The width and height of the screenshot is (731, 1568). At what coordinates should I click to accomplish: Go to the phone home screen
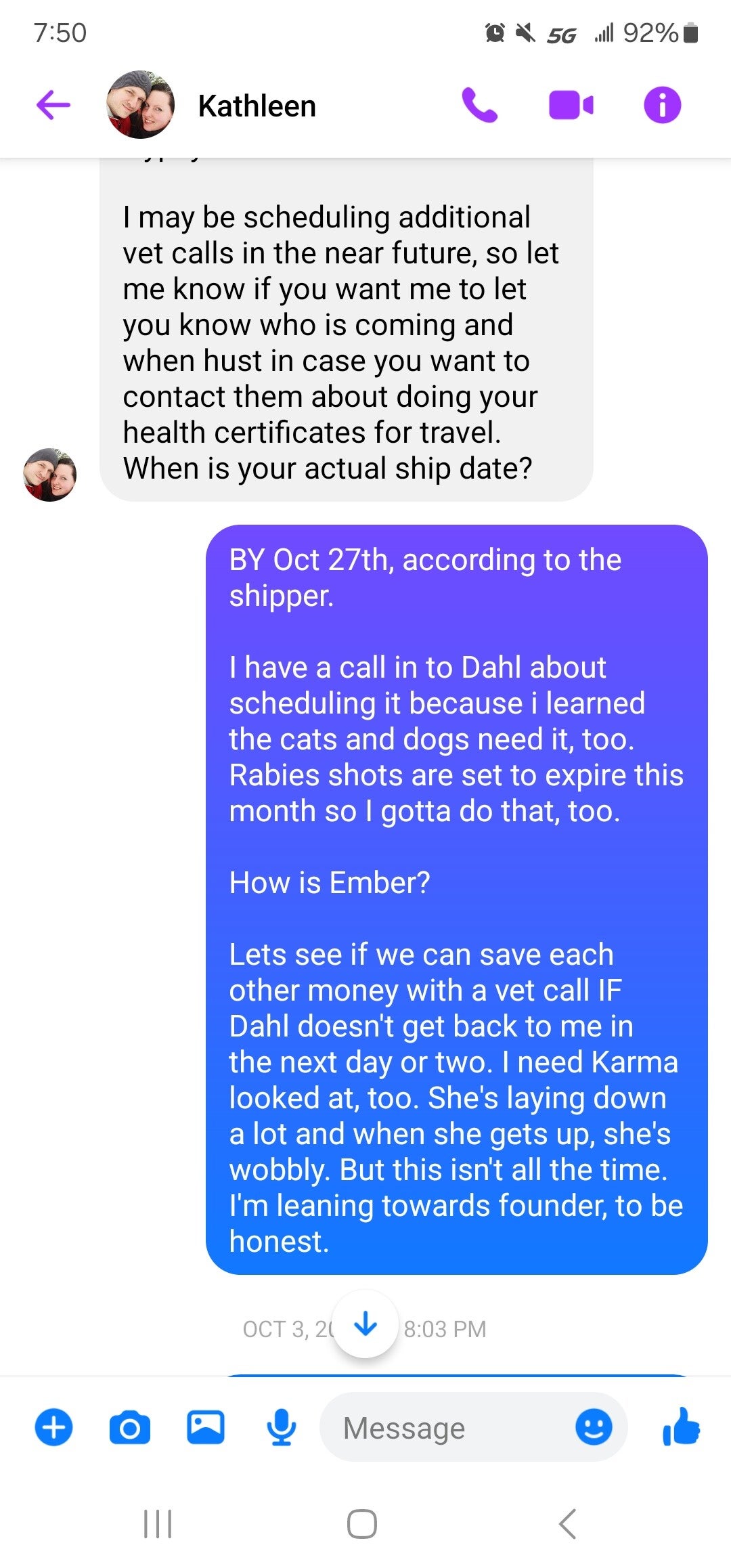pos(362,1524)
